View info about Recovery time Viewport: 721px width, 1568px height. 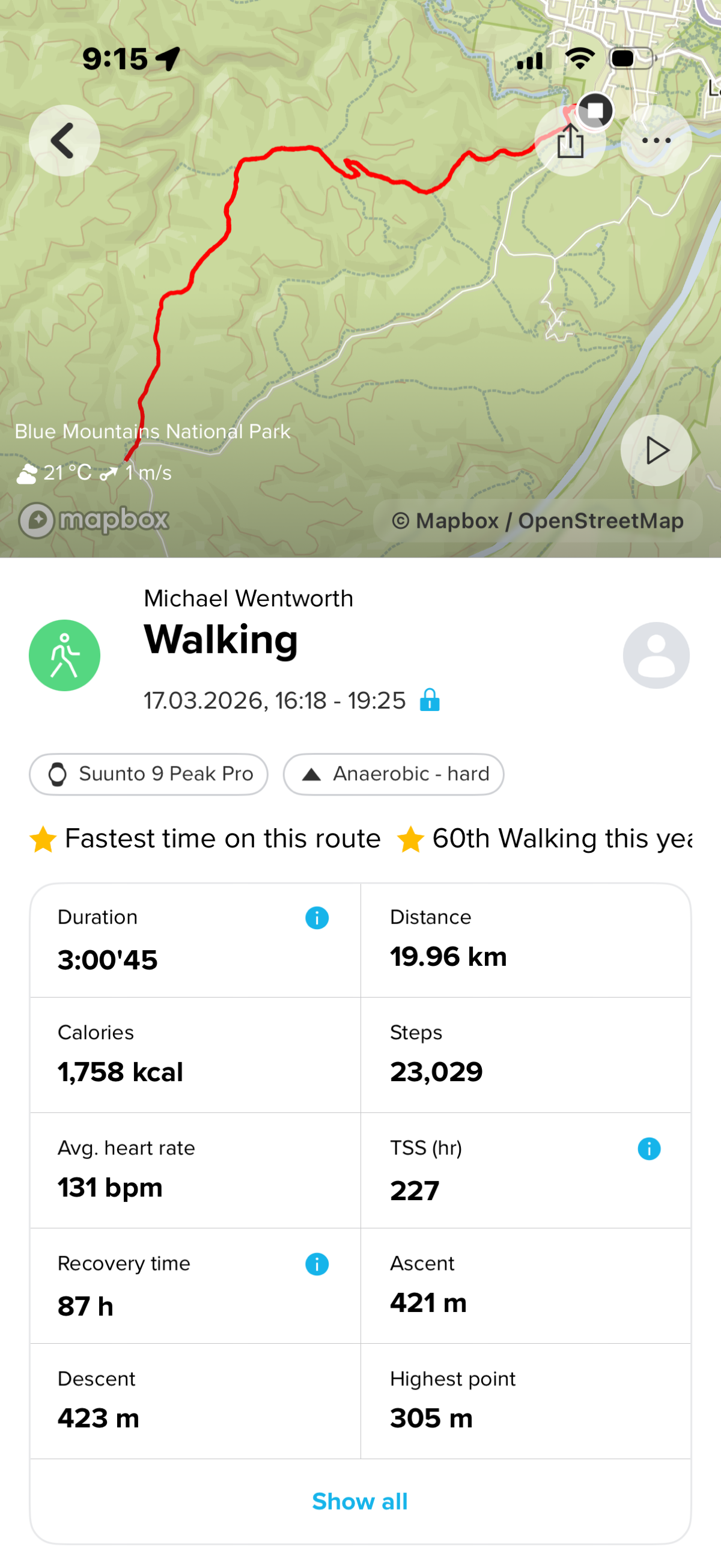(x=317, y=1264)
